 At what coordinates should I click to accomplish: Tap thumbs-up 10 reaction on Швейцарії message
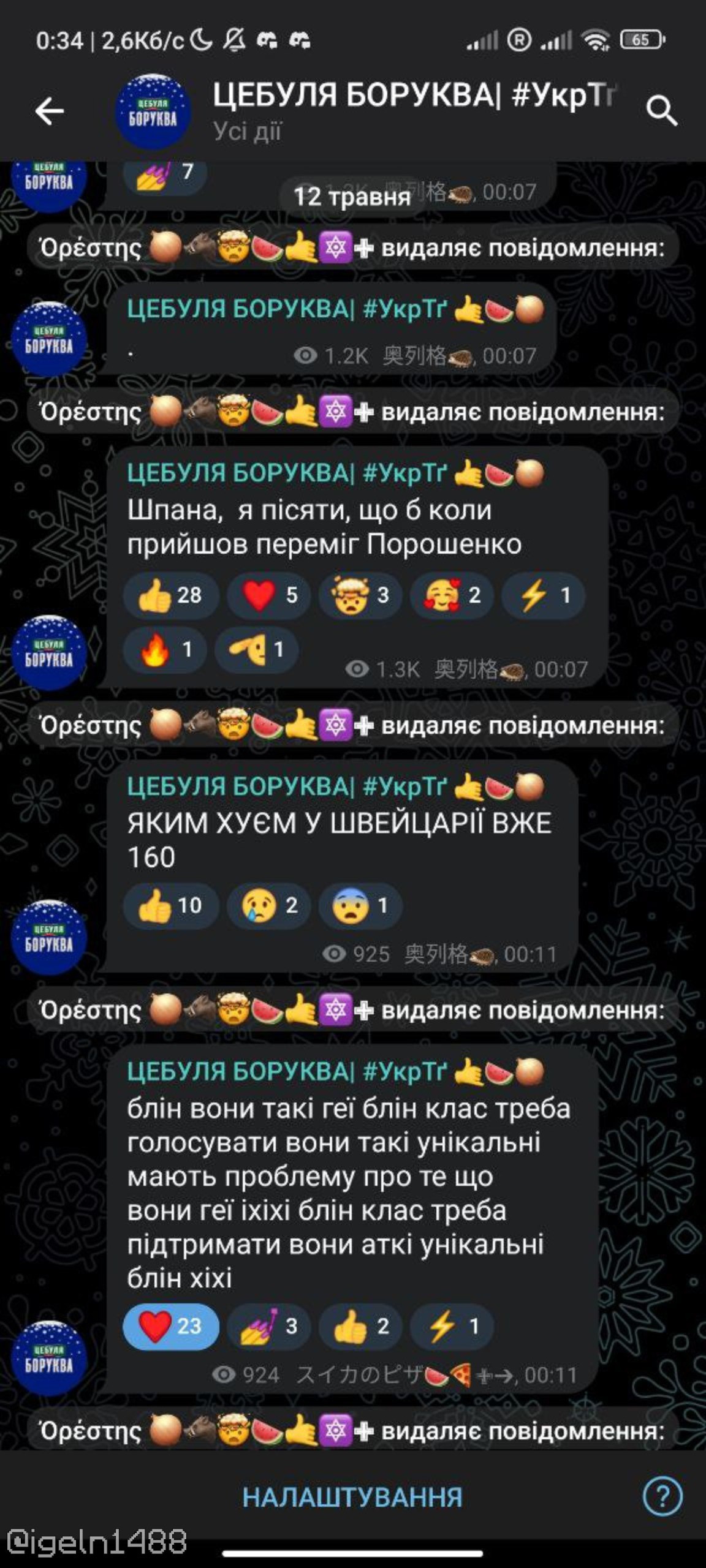pos(170,905)
